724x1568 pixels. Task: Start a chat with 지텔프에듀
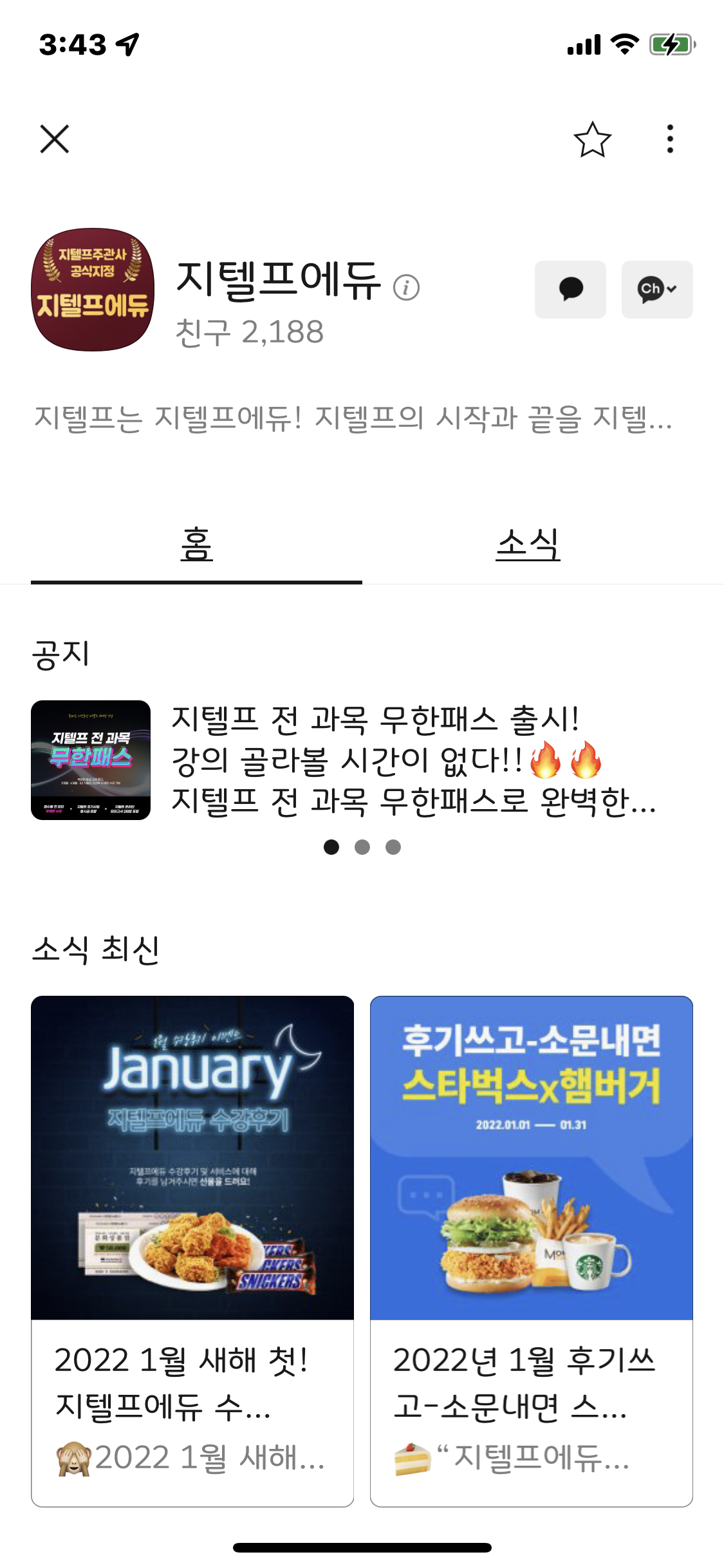click(x=570, y=290)
